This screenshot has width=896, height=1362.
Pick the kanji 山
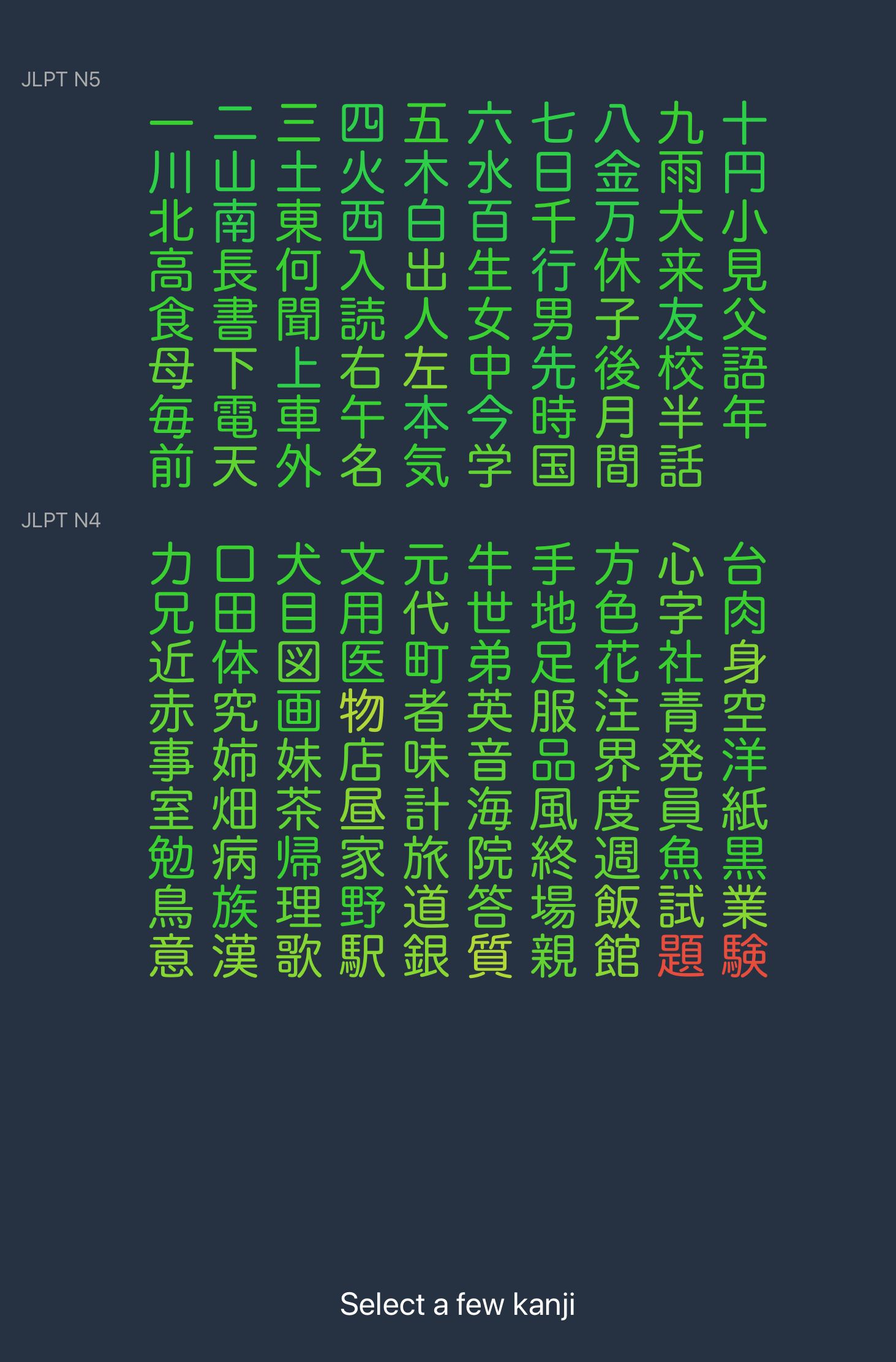point(235,173)
